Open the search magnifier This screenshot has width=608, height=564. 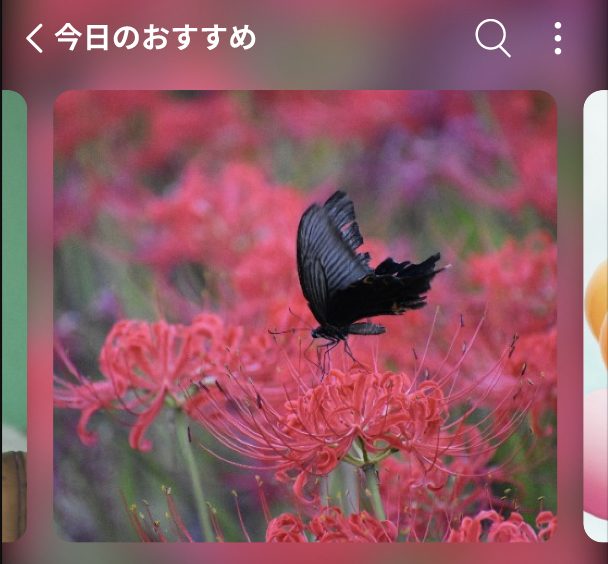492,39
